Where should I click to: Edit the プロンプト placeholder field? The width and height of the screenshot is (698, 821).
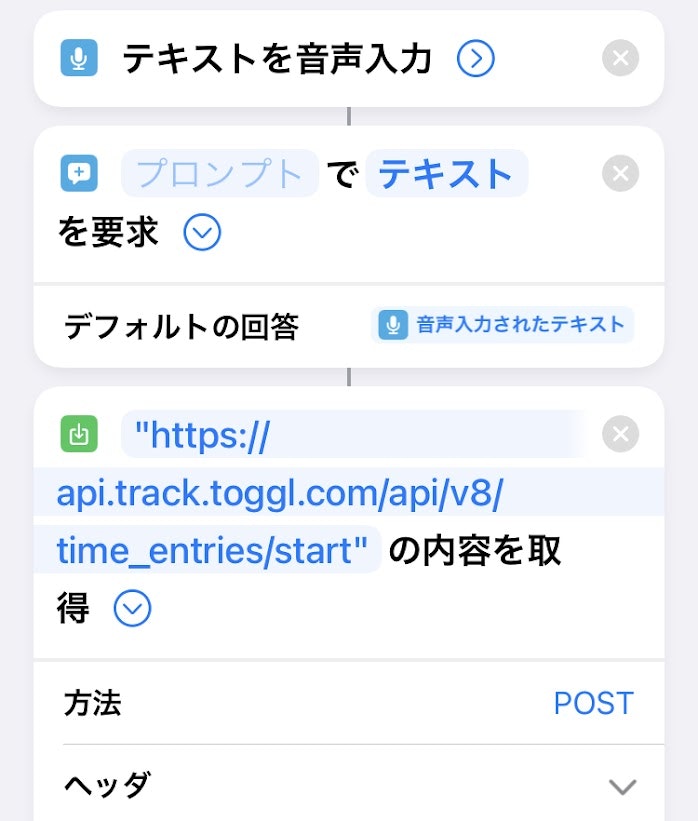(x=220, y=174)
